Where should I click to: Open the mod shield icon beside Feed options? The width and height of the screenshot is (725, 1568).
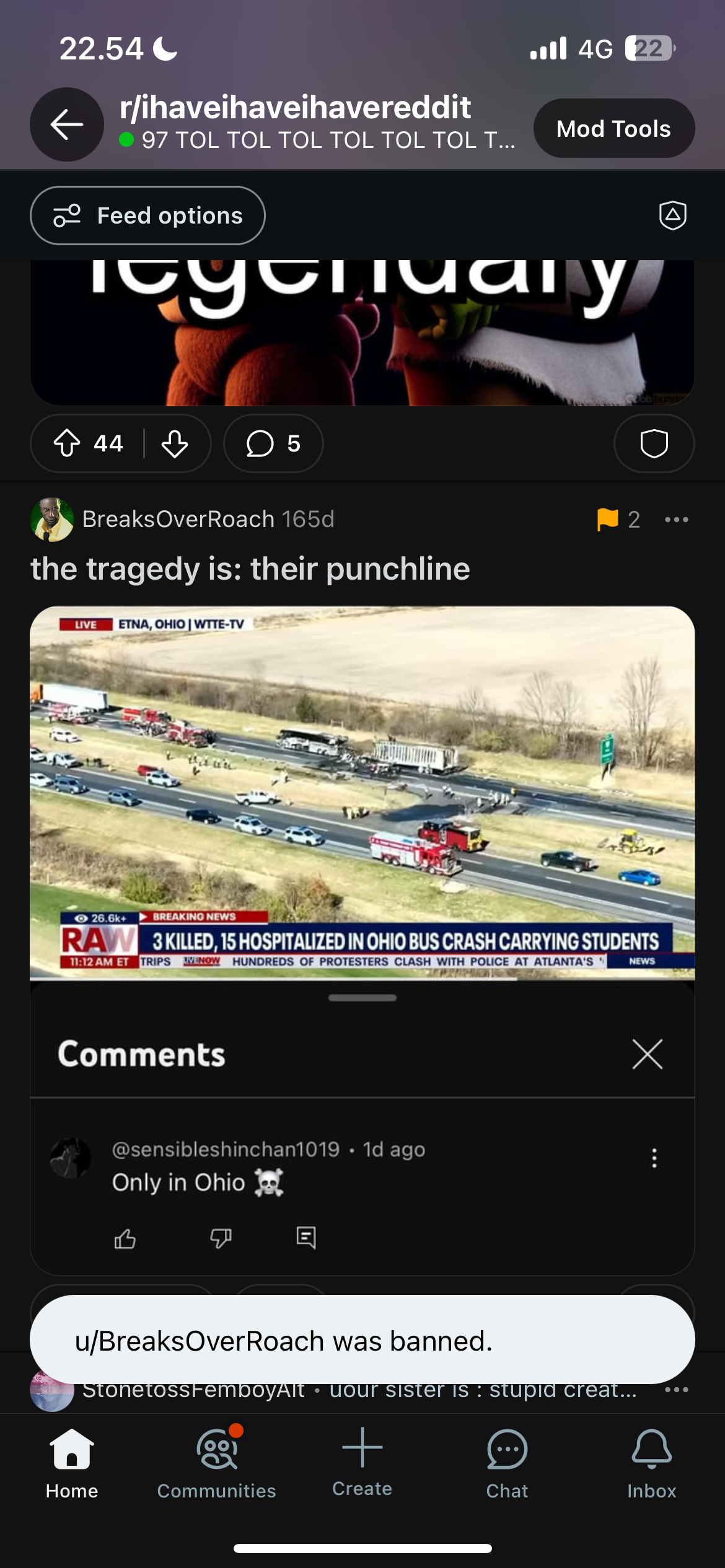pos(672,216)
